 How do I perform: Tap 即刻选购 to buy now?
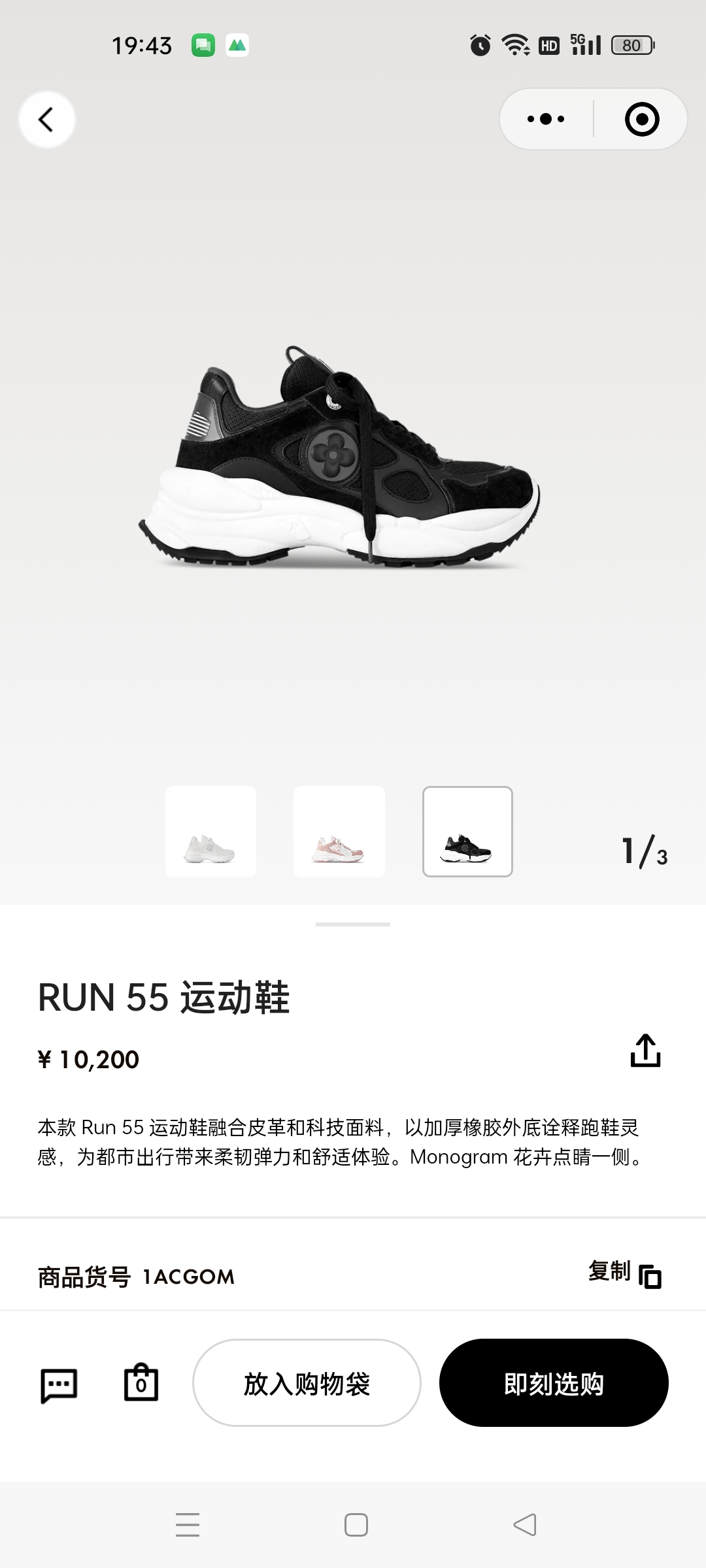pyautogui.click(x=554, y=1382)
